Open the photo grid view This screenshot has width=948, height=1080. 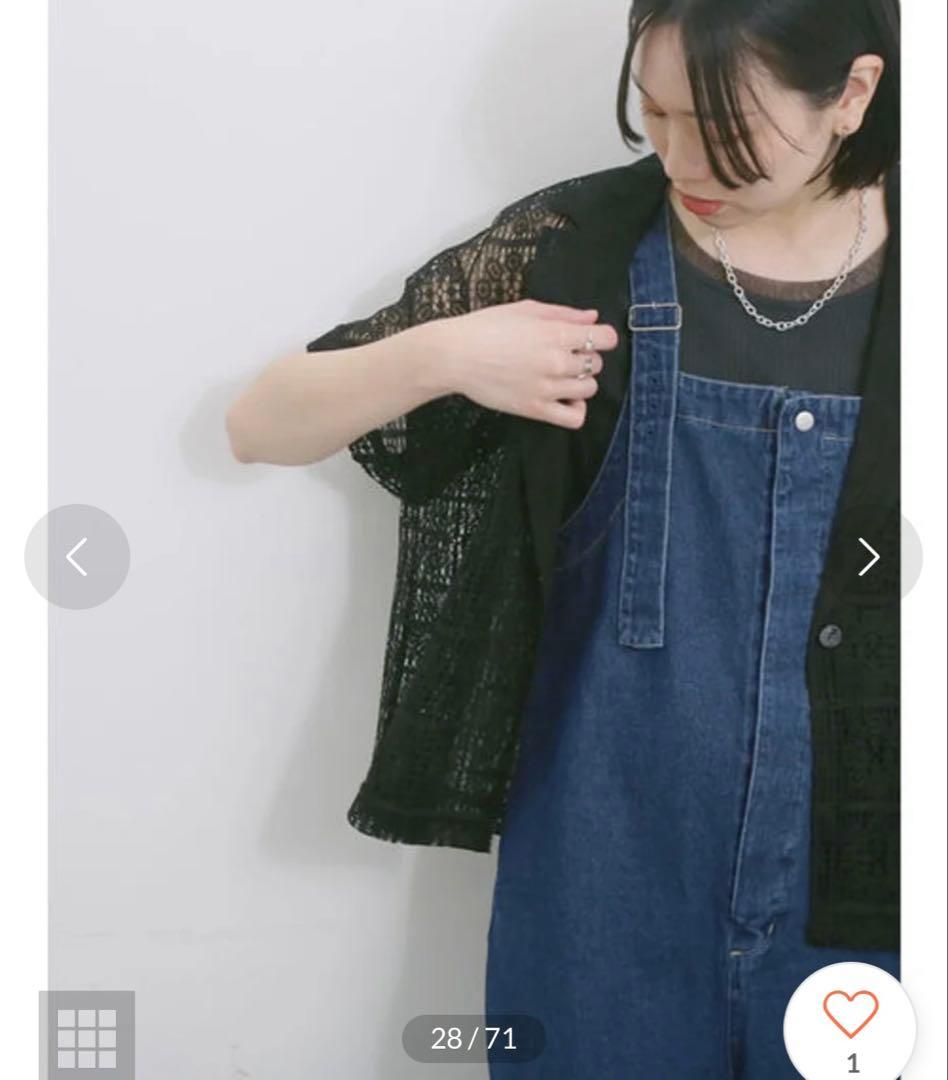tap(87, 1036)
